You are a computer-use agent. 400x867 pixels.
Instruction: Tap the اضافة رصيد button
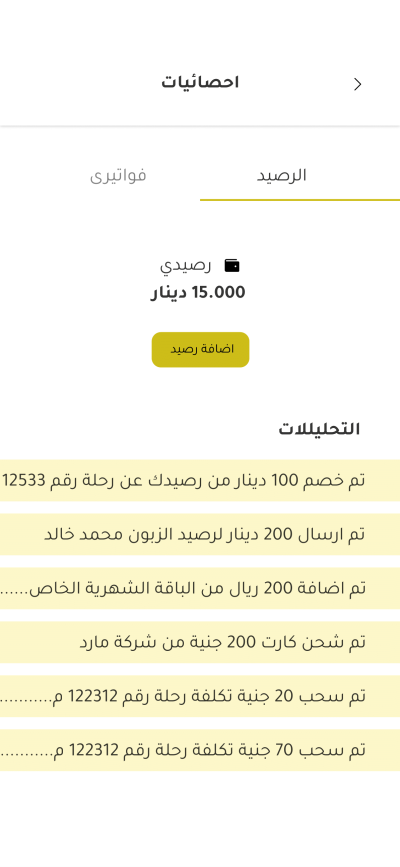point(200,349)
